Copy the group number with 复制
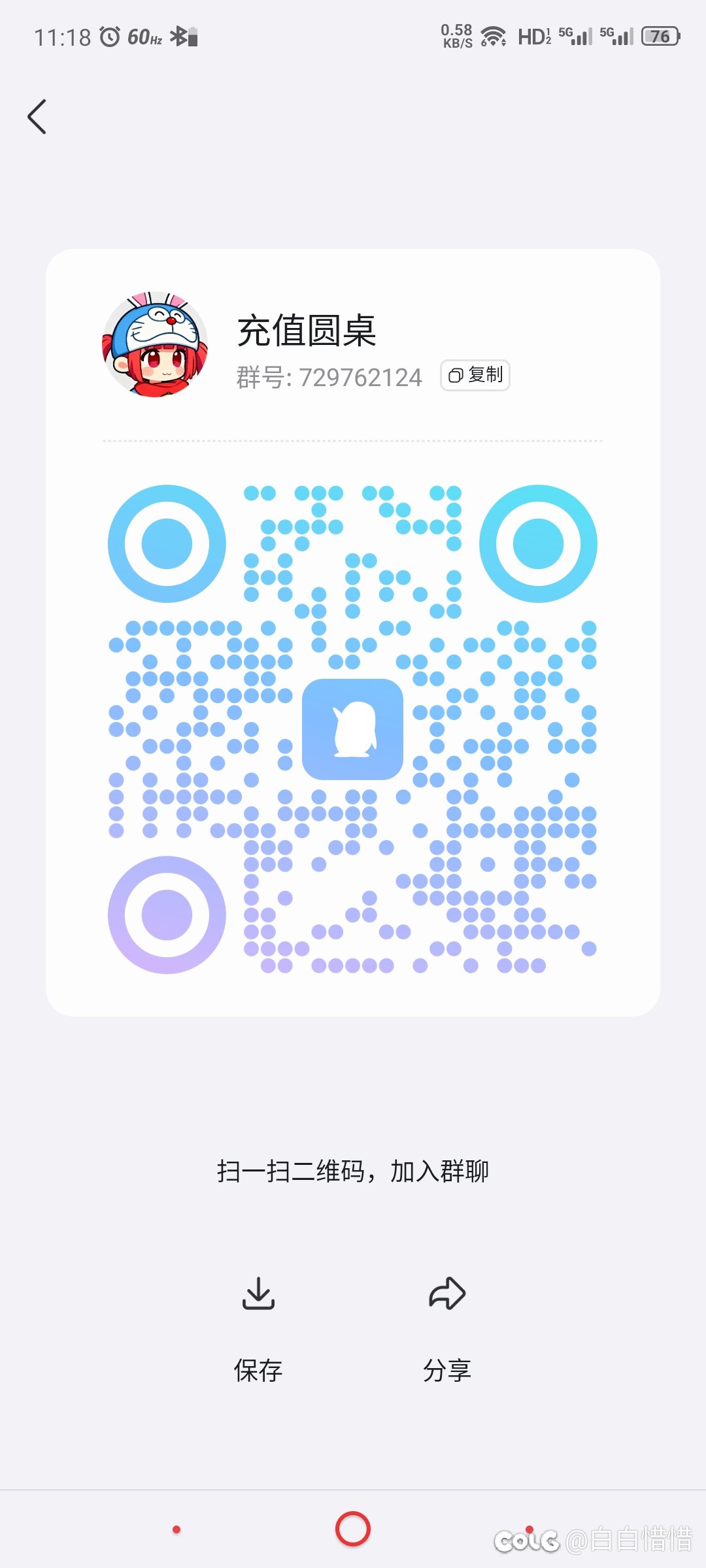Screen dimensions: 706x1568 tap(475, 375)
